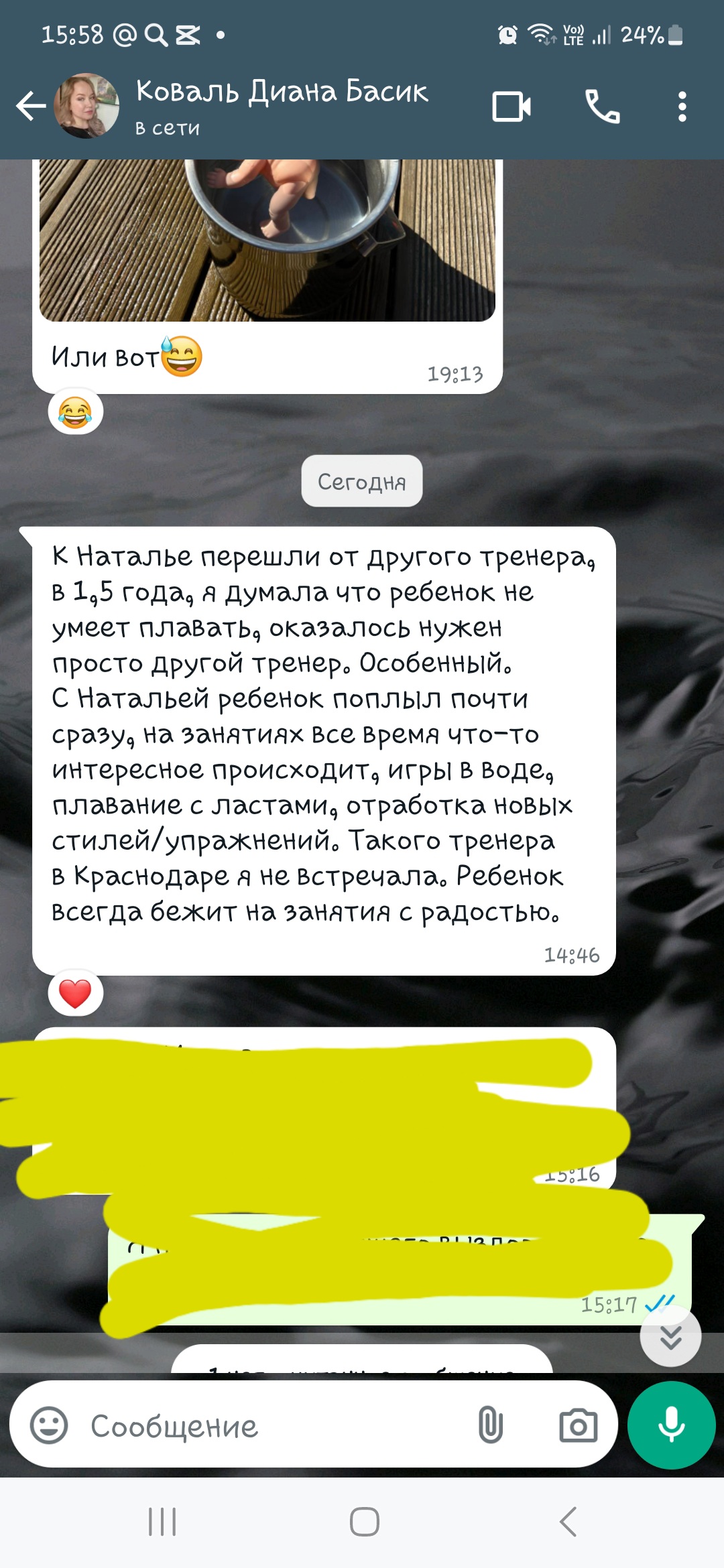
Task: Open recent apps from the navigation bar
Action: point(162,1522)
